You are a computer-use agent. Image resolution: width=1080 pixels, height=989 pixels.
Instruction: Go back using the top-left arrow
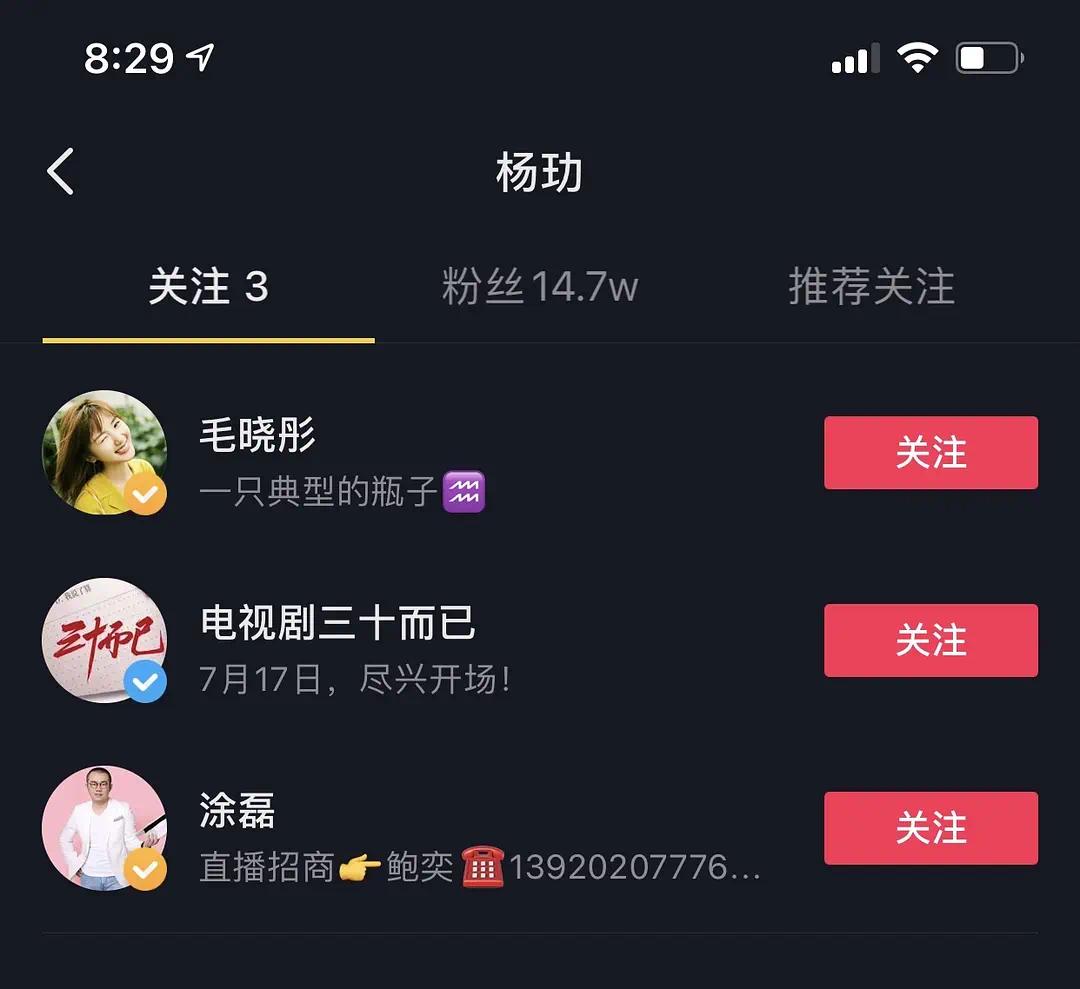coord(61,172)
